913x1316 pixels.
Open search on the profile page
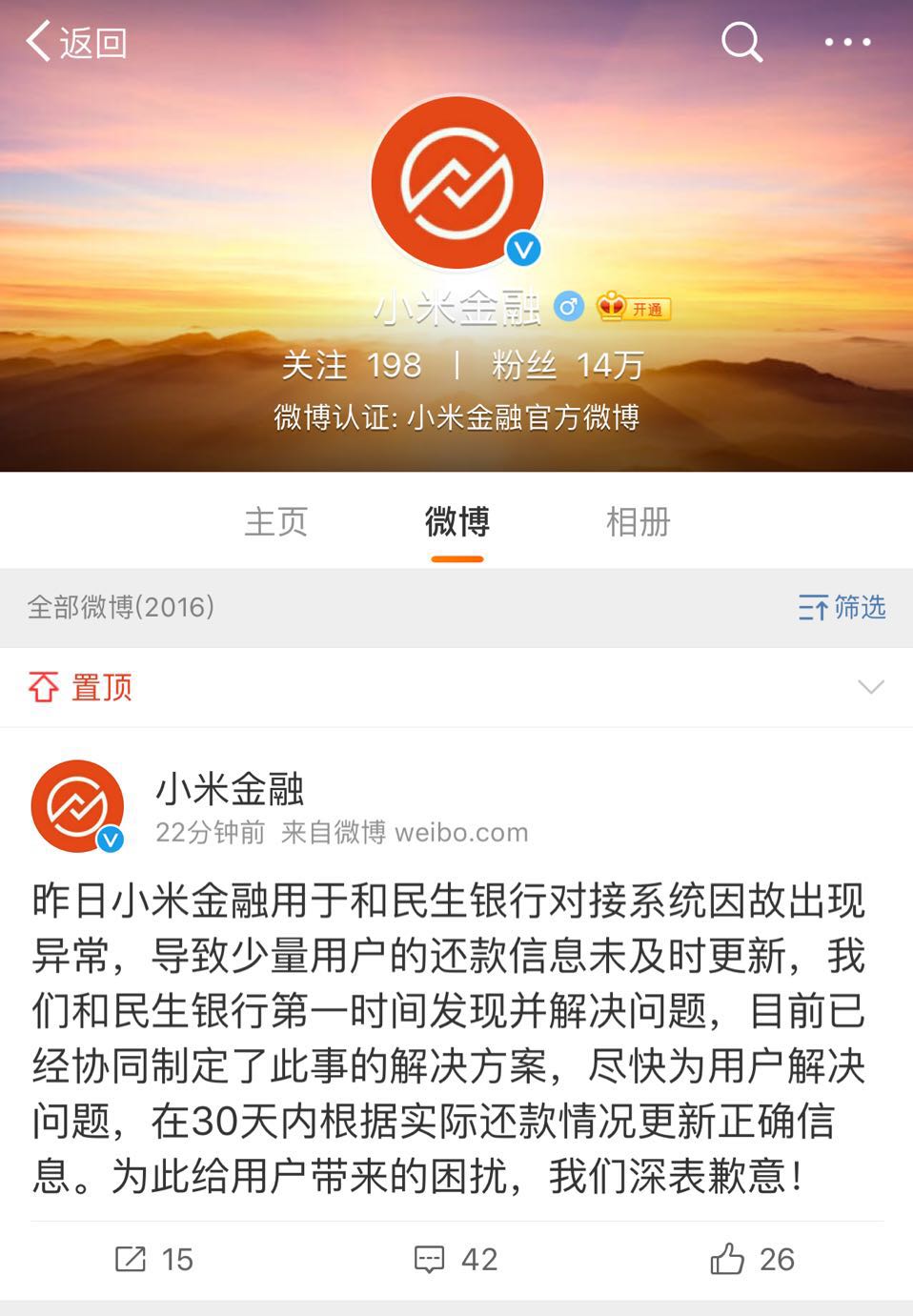741,43
